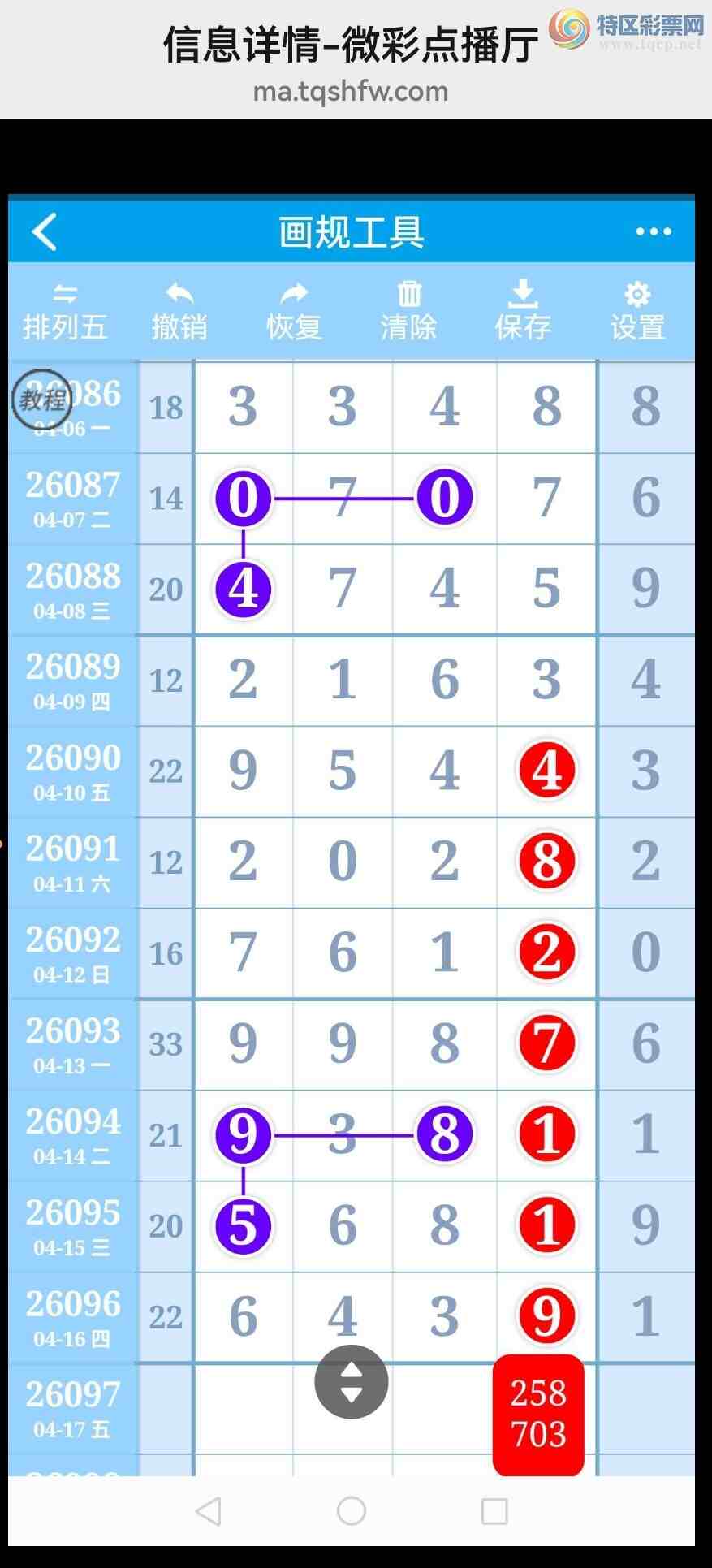Tap the system back navigation button

coord(209,1511)
